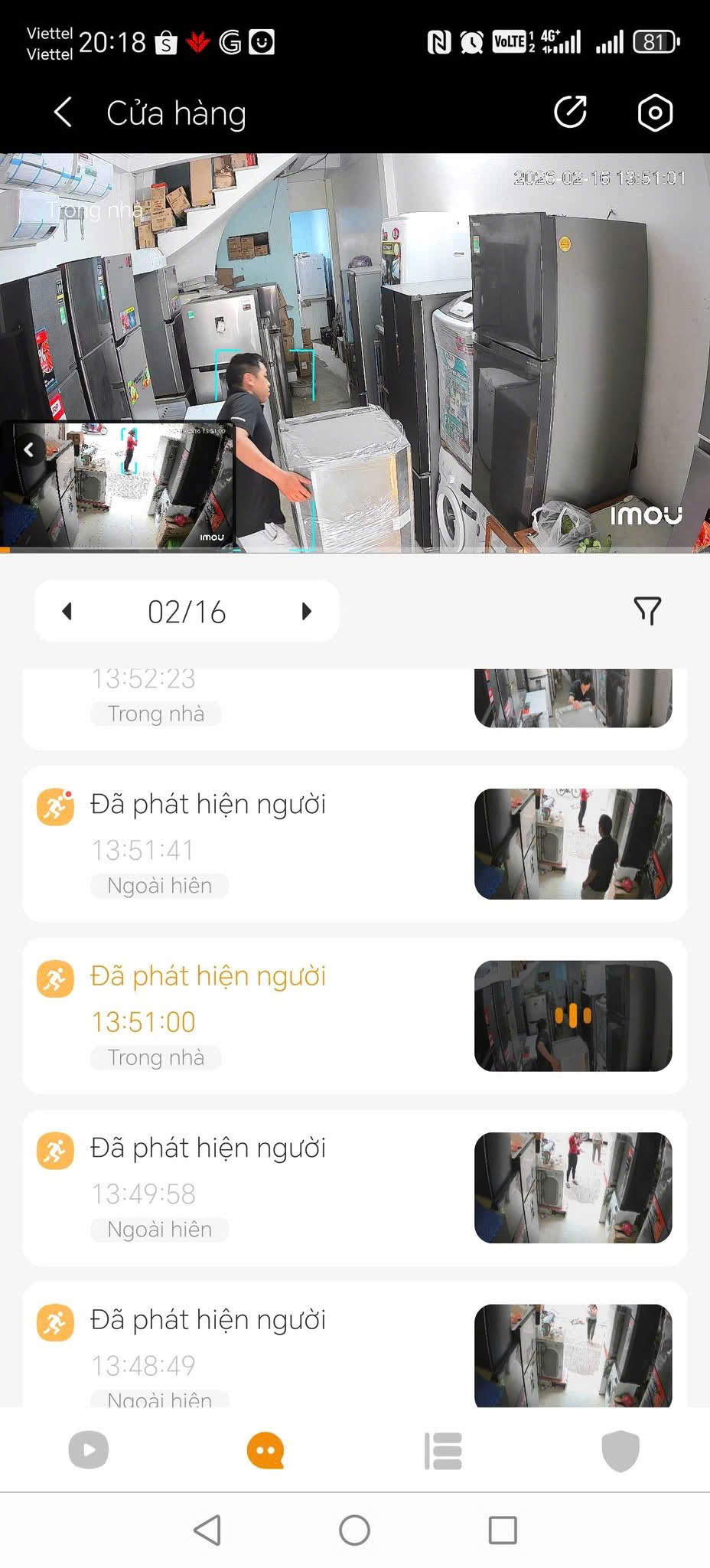
Task: Open the shield security tab
Action: tap(620, 1450)
